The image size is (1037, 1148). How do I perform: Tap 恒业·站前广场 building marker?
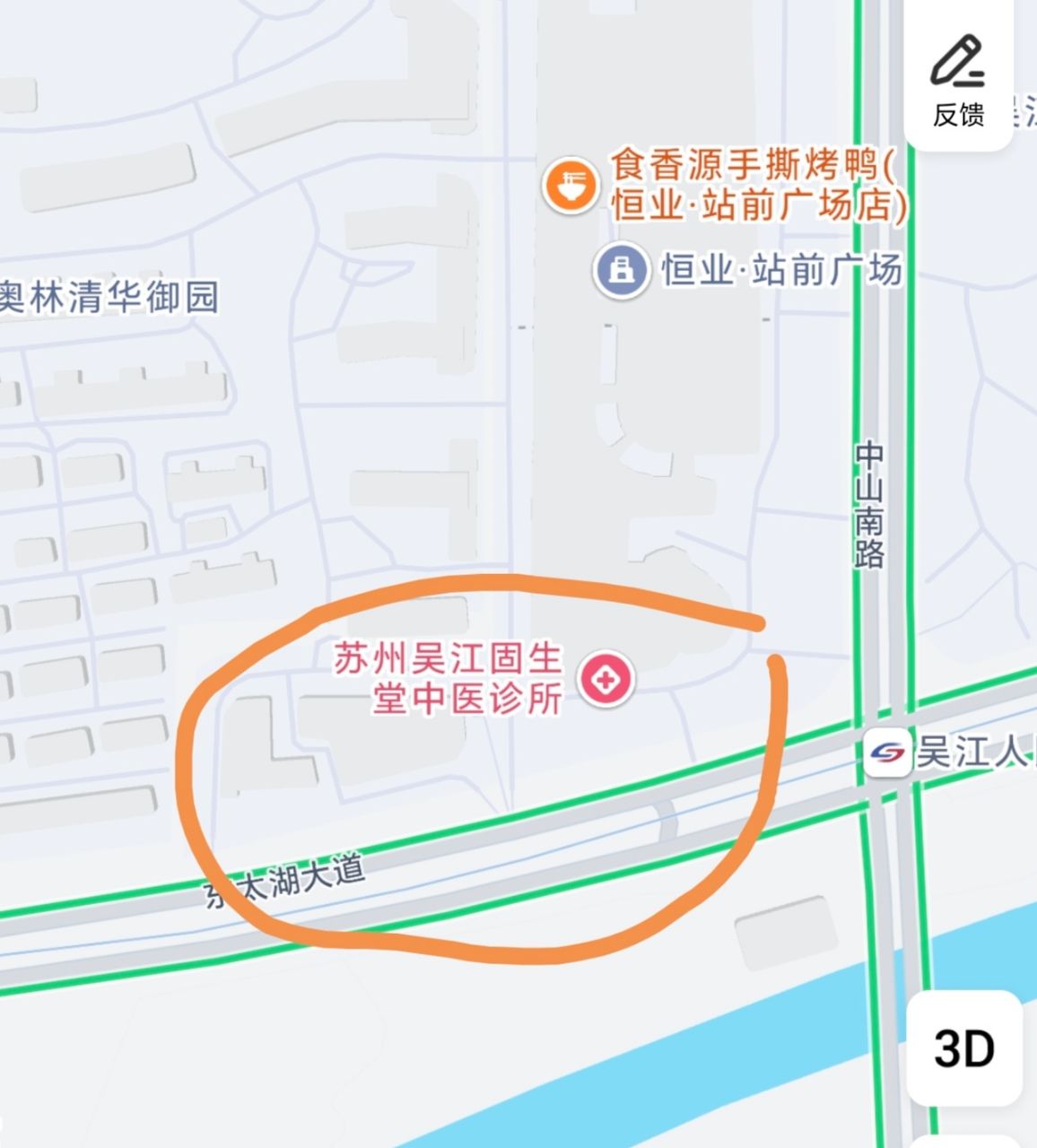tap(621, 269)
